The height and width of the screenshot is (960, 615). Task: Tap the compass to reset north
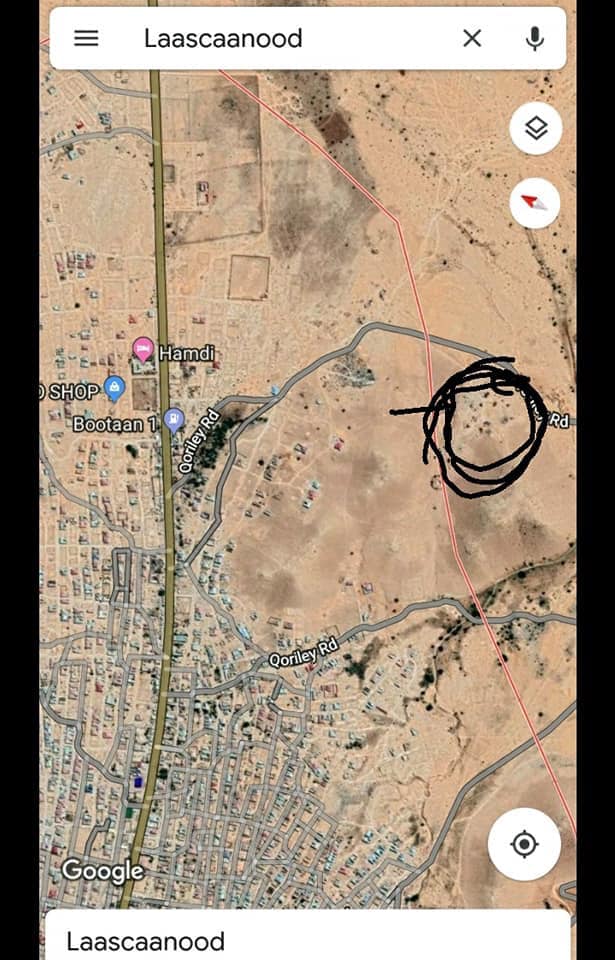pyautogui.click(x=536, y=203)
